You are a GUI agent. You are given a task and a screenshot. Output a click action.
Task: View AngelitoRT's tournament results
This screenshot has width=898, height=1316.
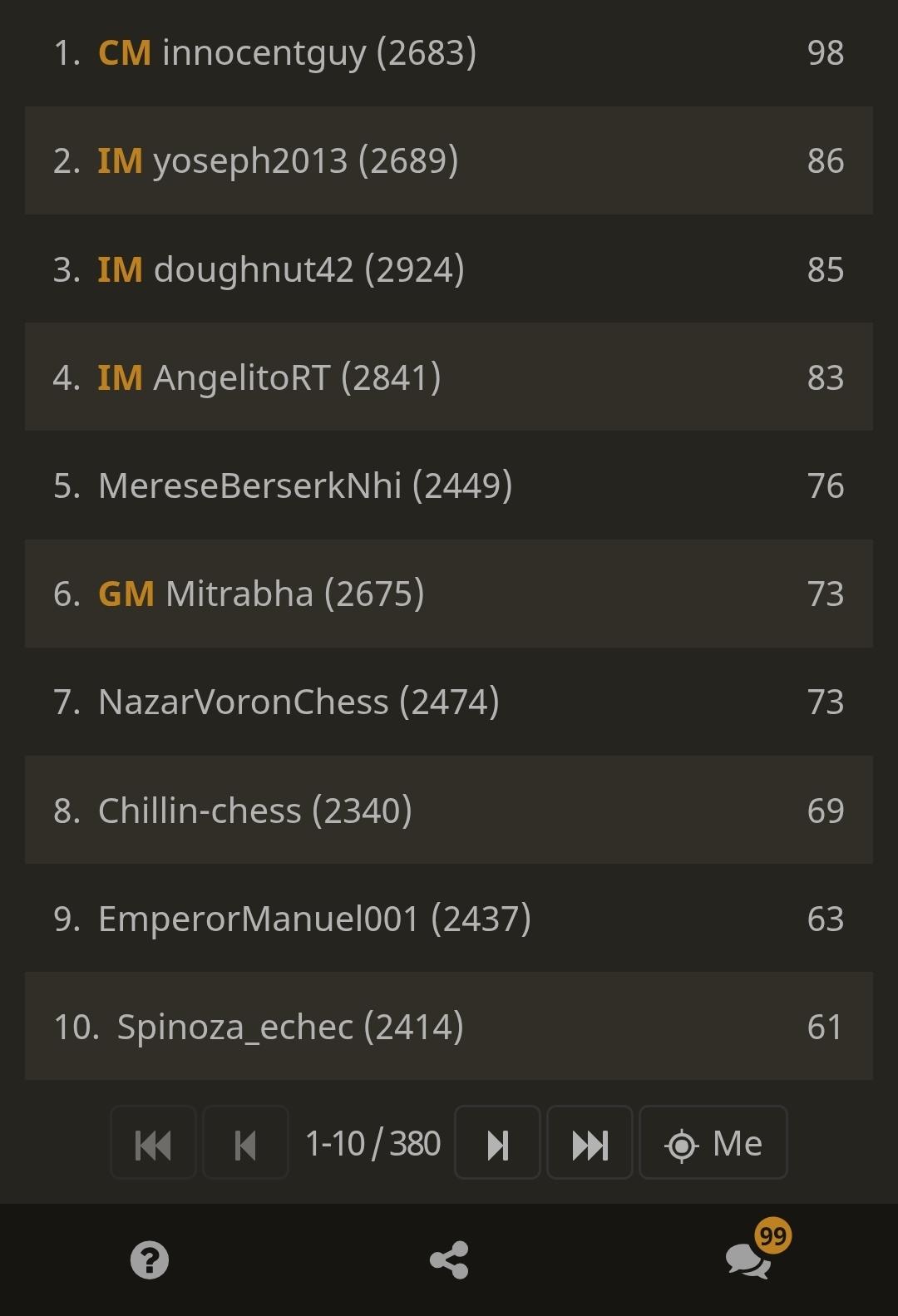(x=449, y=377)
